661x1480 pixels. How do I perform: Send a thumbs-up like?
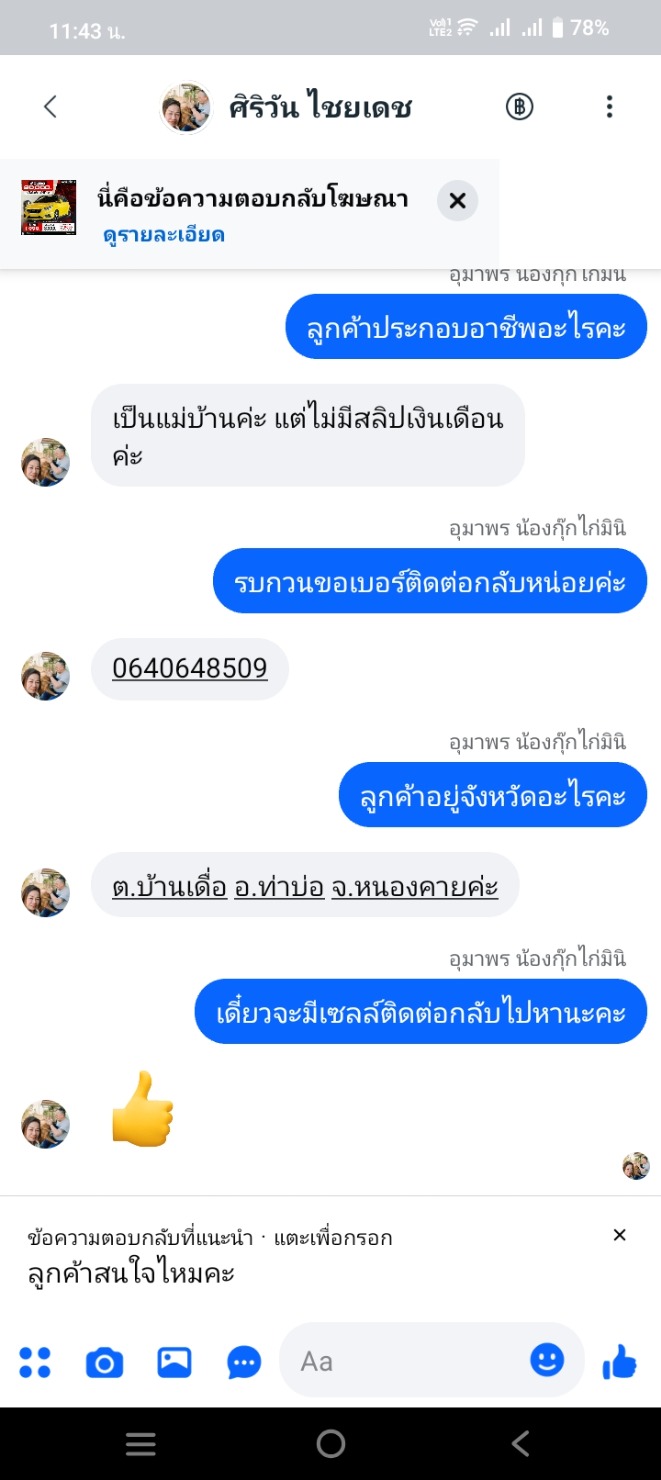click(x=619, y=1361)
